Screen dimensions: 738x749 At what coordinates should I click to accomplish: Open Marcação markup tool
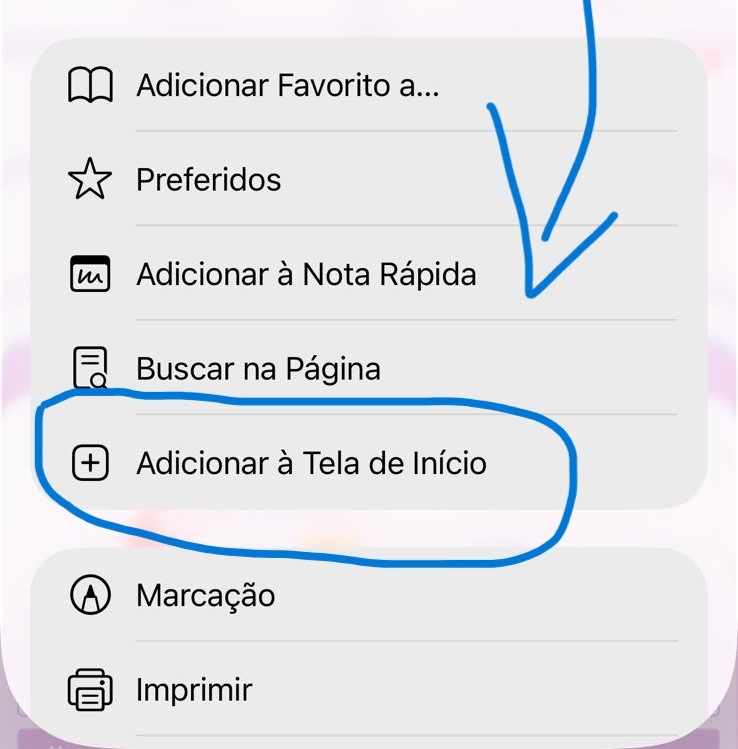[205, 595]
